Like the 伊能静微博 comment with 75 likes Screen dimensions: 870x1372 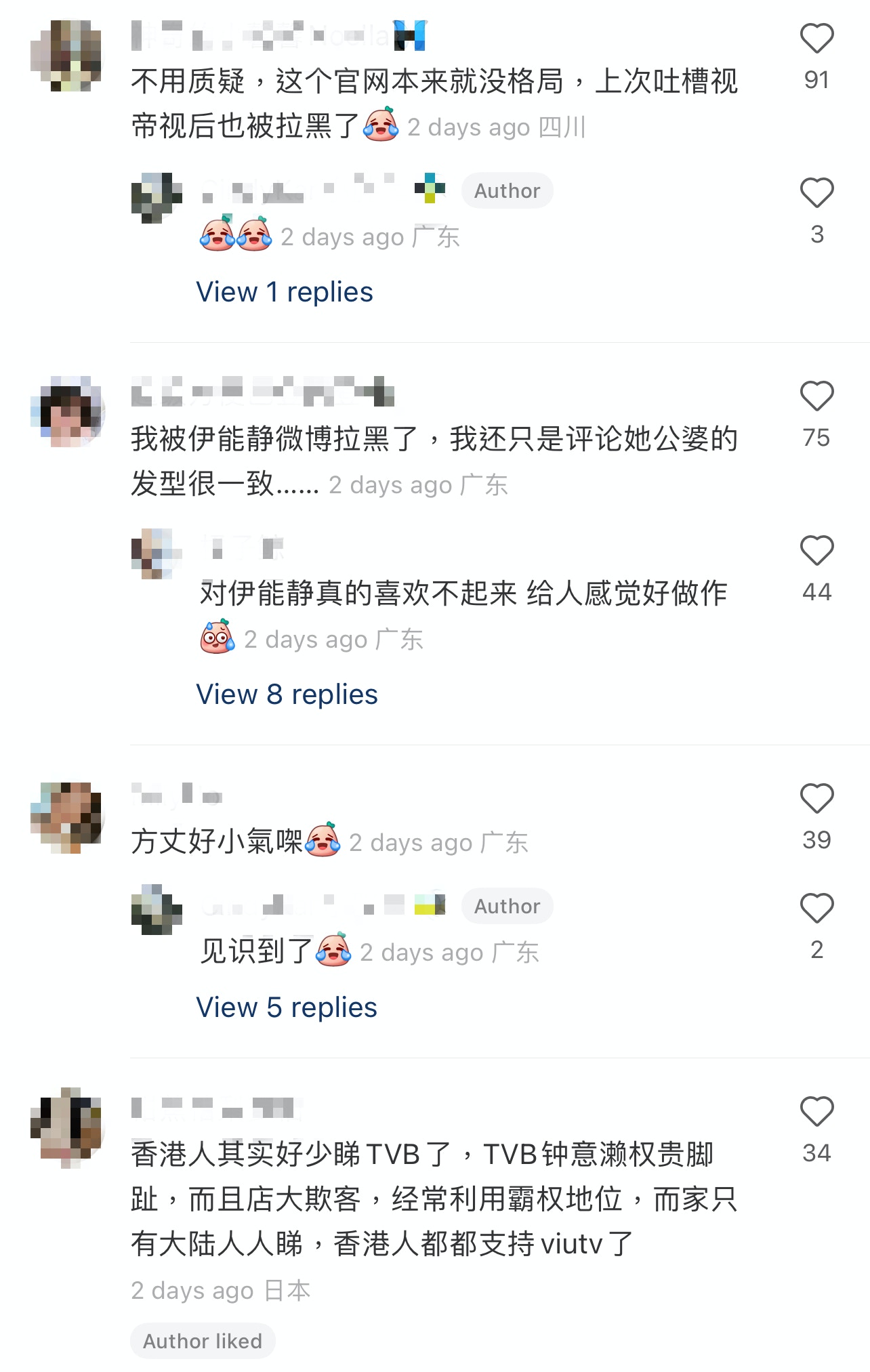click(x=816, y=396)
